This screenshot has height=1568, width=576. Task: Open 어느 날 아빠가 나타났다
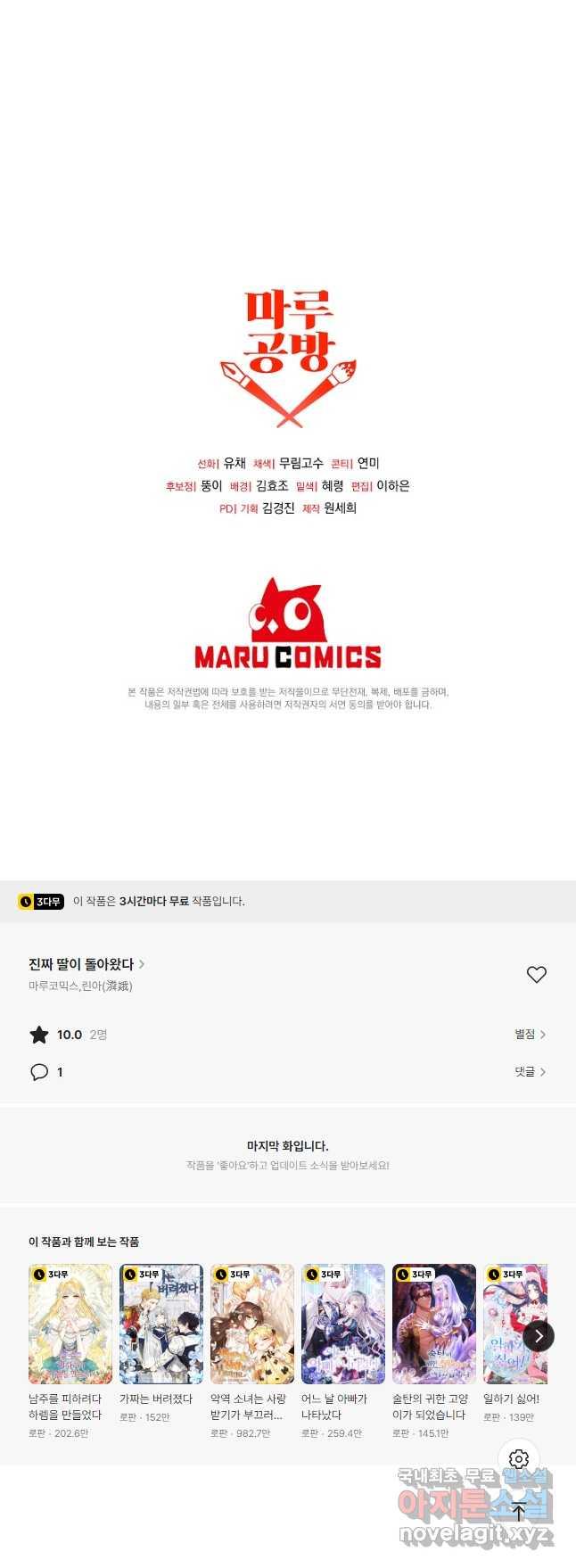(343, 1325)
